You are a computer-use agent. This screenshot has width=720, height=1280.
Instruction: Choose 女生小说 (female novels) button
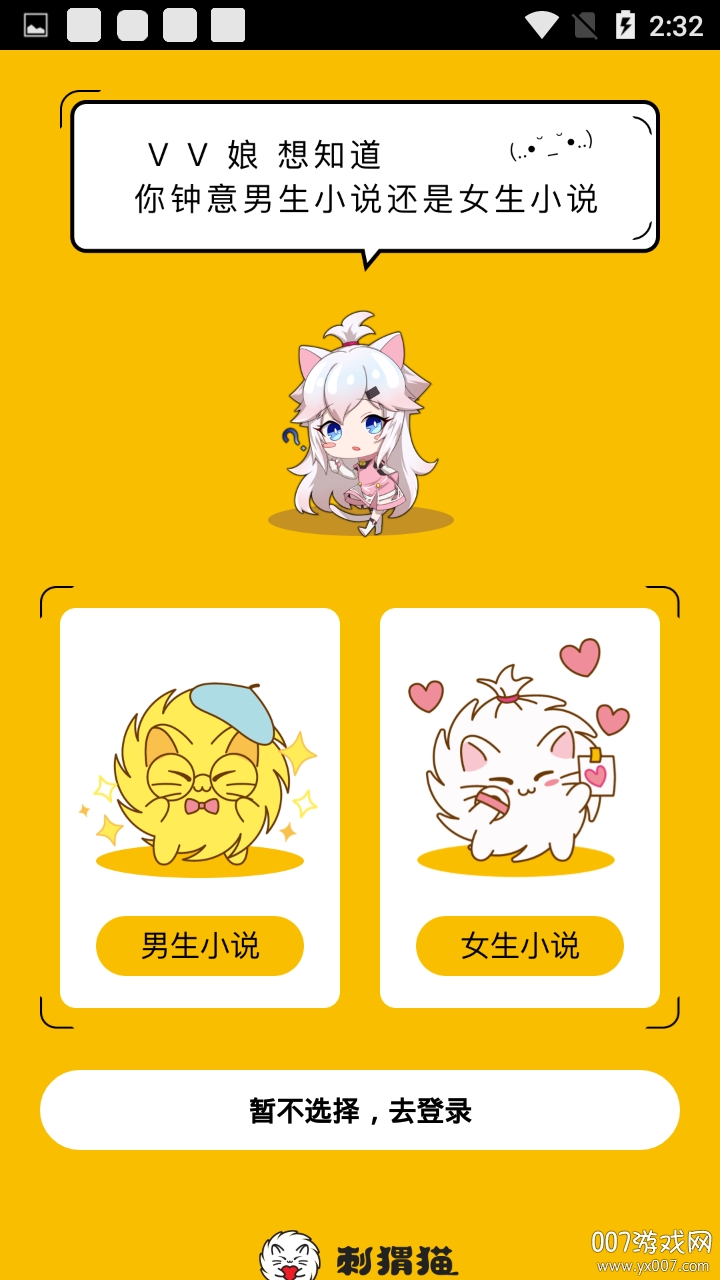(x=520, y=945)
